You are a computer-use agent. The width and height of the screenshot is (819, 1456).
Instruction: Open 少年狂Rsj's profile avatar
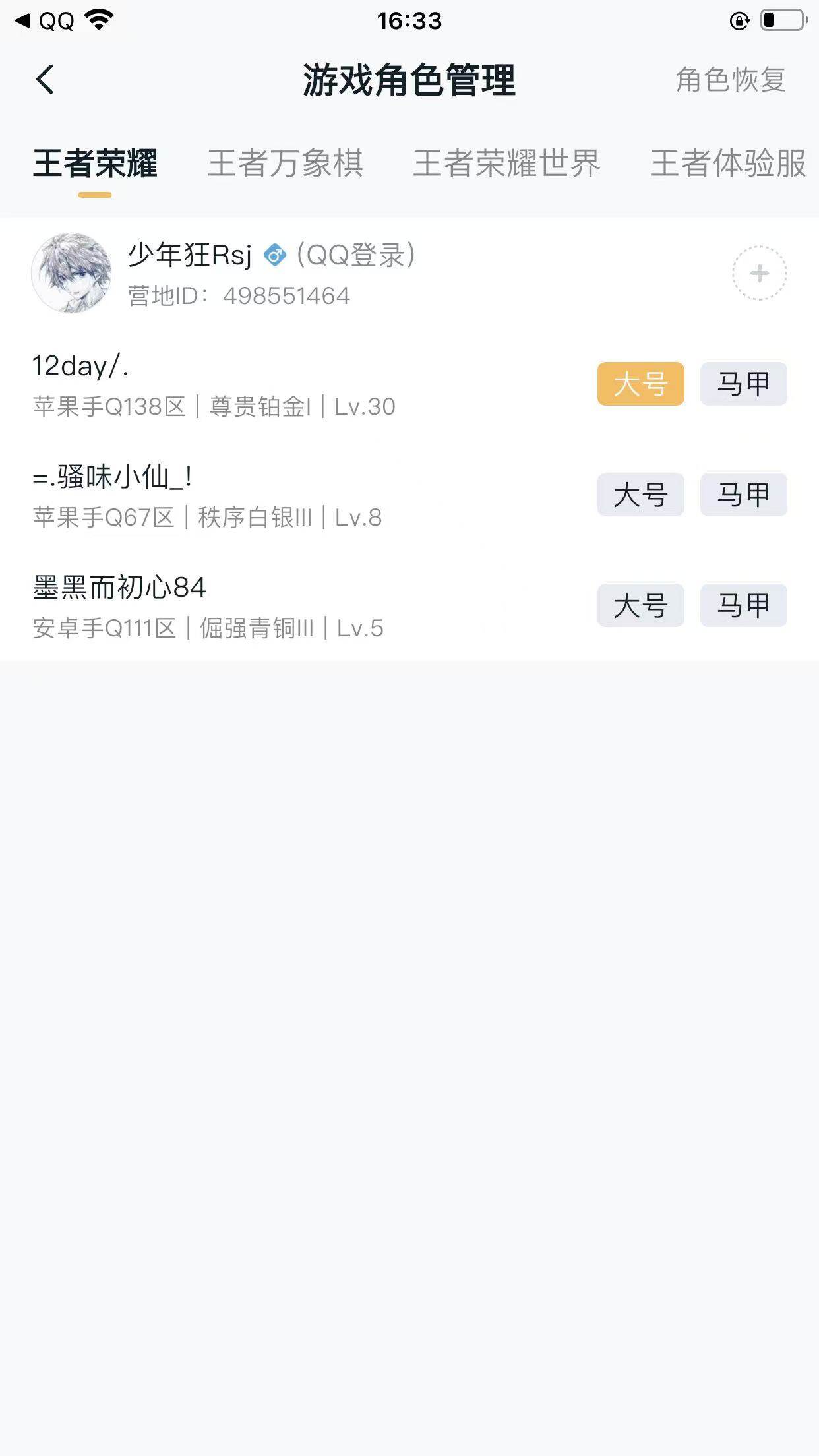pyautogui.click(x=74, y=272)
